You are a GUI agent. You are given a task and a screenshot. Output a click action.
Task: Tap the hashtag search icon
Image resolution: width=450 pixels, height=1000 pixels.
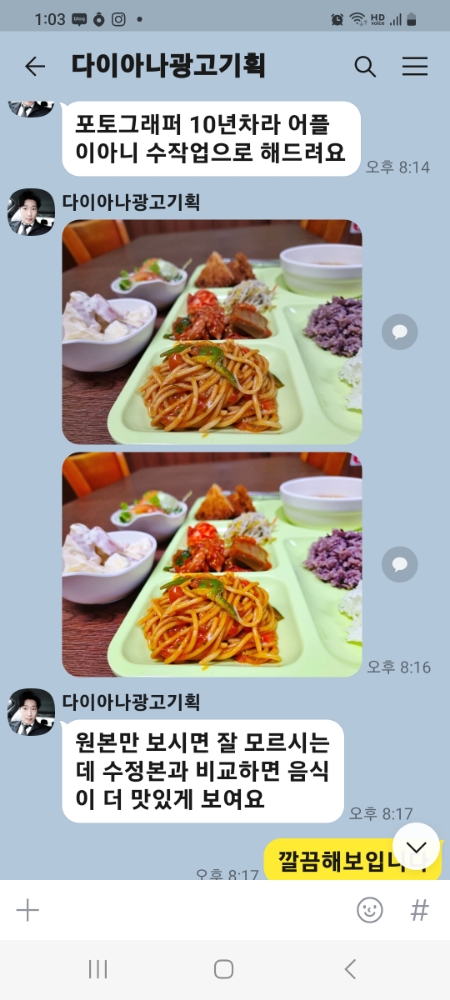pyautogui.click(x=419, y=910)
